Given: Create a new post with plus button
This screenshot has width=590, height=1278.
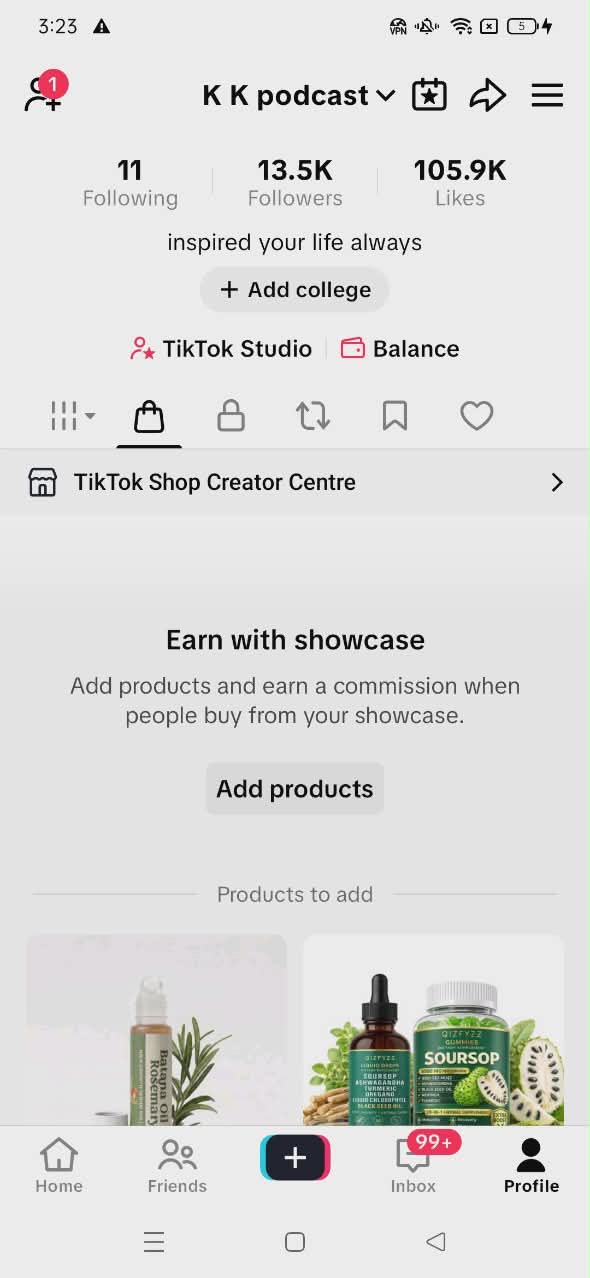Looking at the screenshot, I should tap(295, 1158).
